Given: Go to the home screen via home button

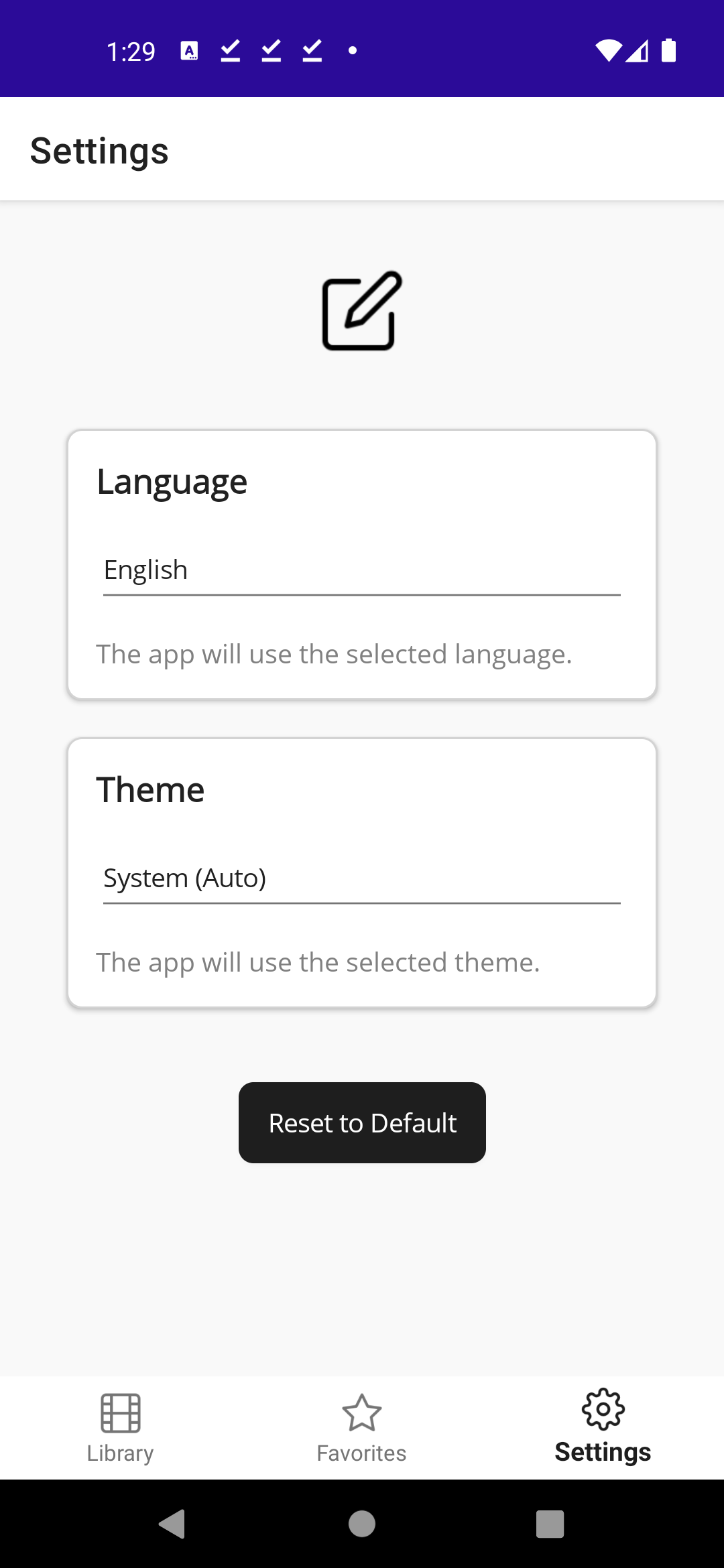Looking at the screenshot, I should 362,1524.
